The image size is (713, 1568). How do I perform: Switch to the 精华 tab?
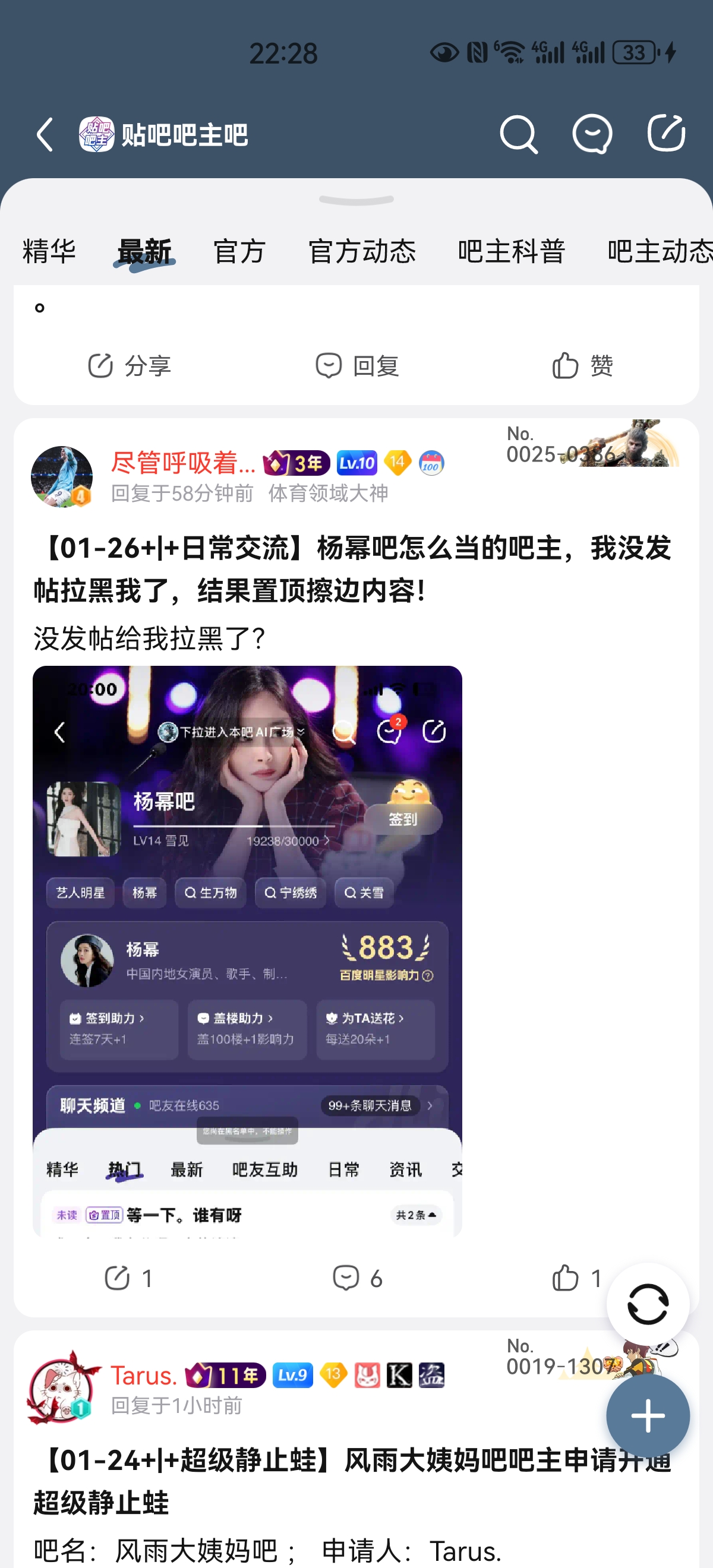[x=49, y=251]
